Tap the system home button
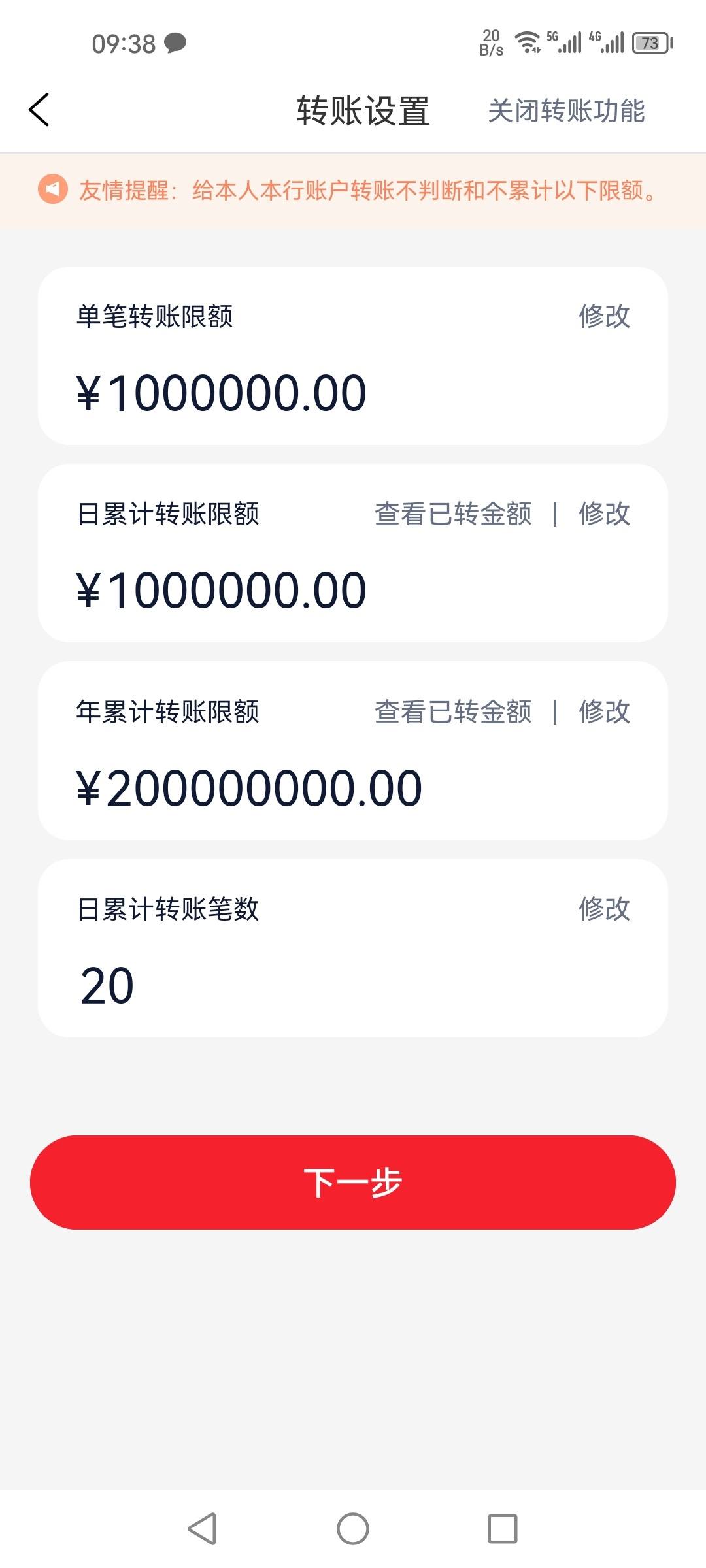 [x=353, y=1529]
